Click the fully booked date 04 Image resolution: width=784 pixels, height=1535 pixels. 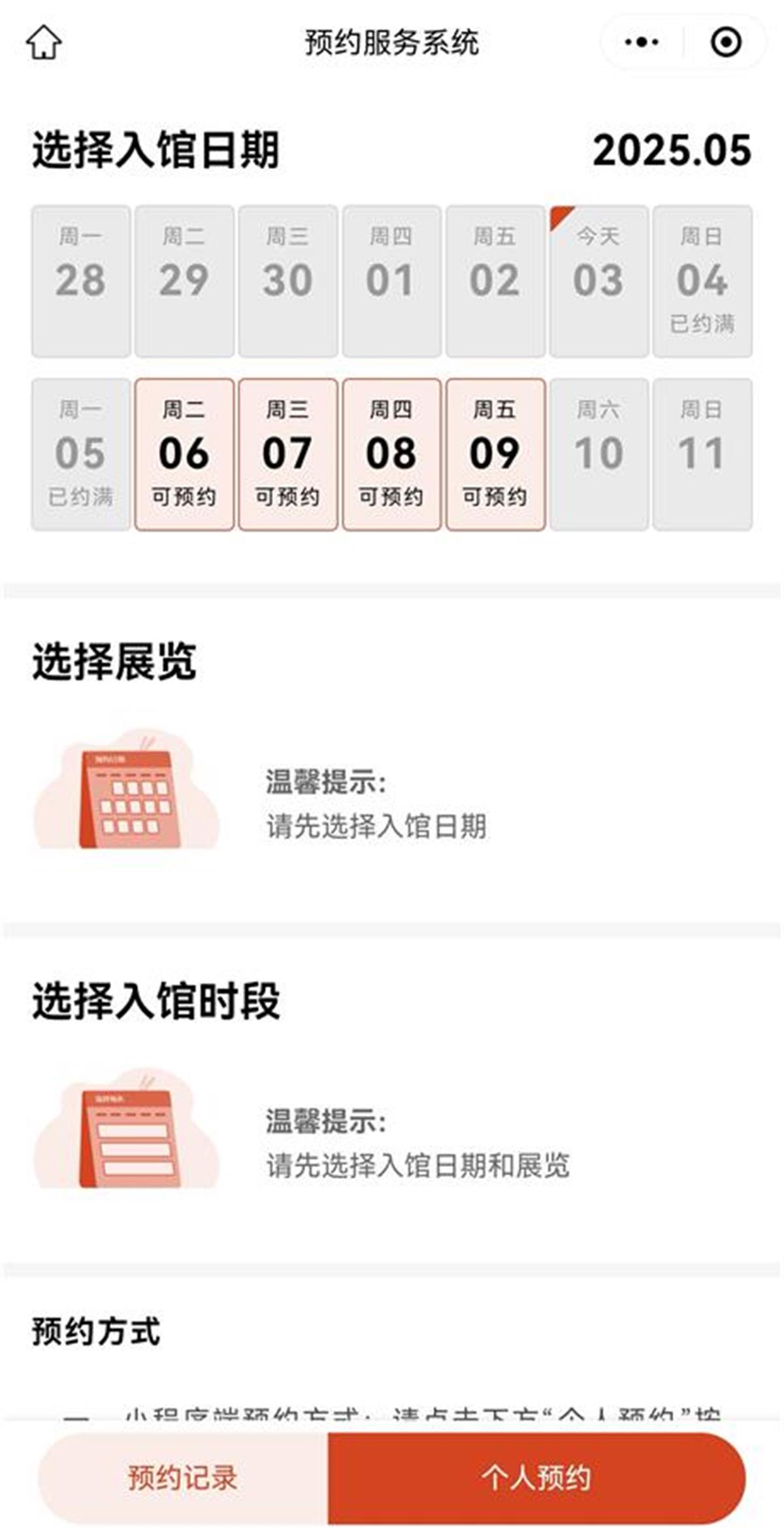(703, 281)
